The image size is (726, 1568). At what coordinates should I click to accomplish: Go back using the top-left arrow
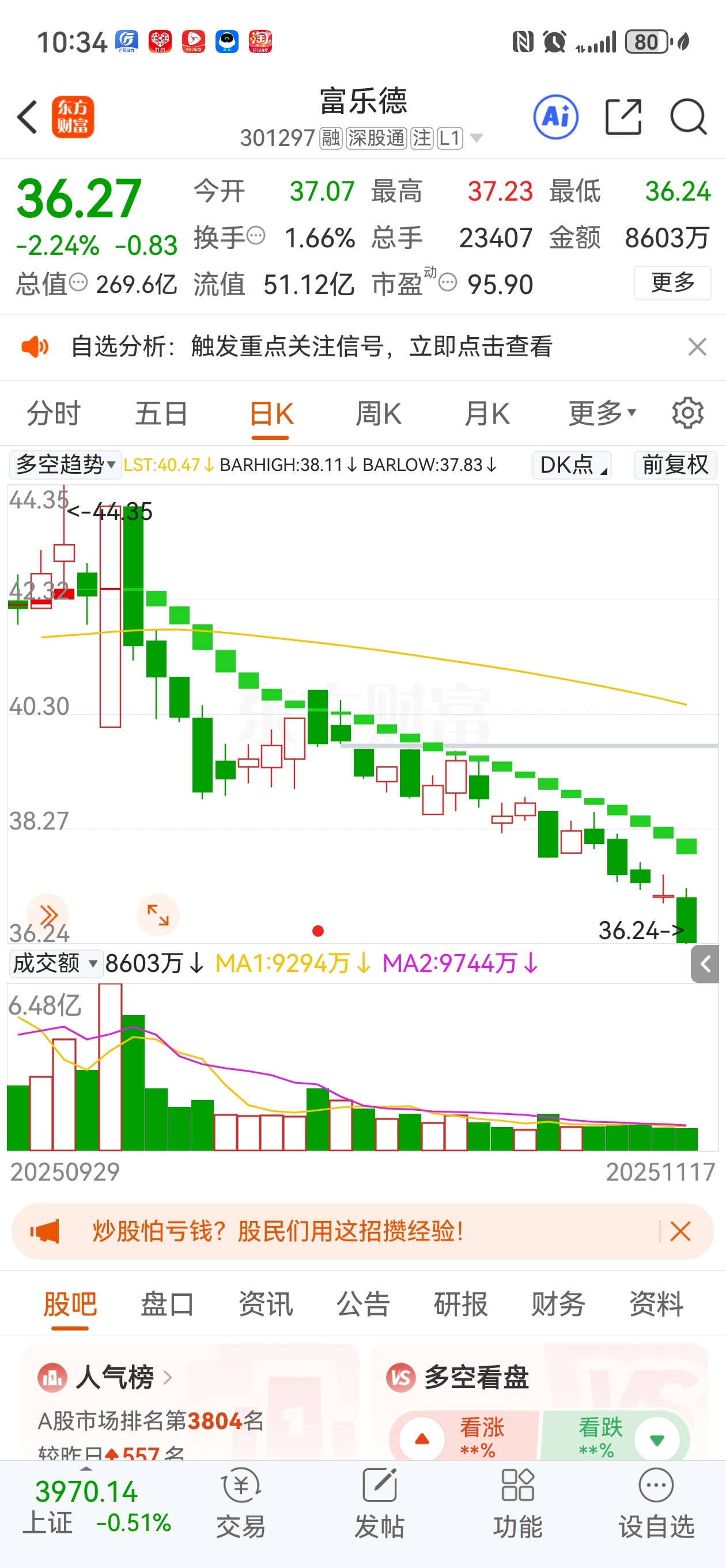pos(28,116)
